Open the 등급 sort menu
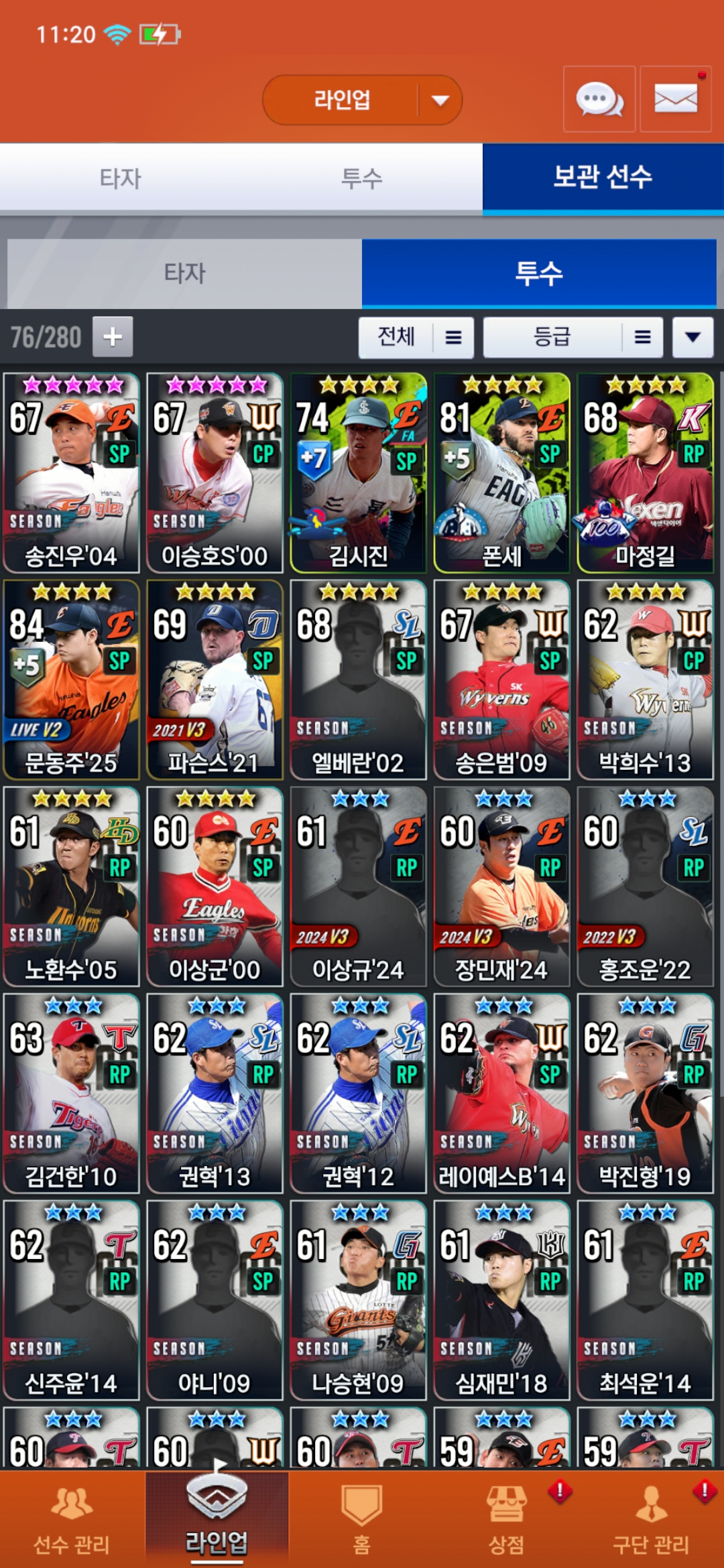This screenshot has height=1568, width=724. click(573, 337)
